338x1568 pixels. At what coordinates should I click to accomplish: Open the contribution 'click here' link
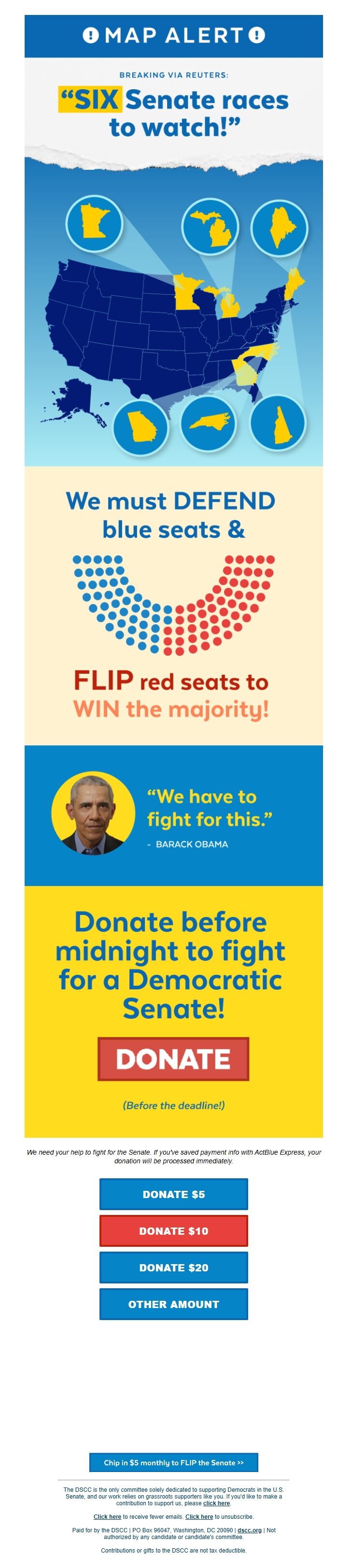tap(216, 1503)
